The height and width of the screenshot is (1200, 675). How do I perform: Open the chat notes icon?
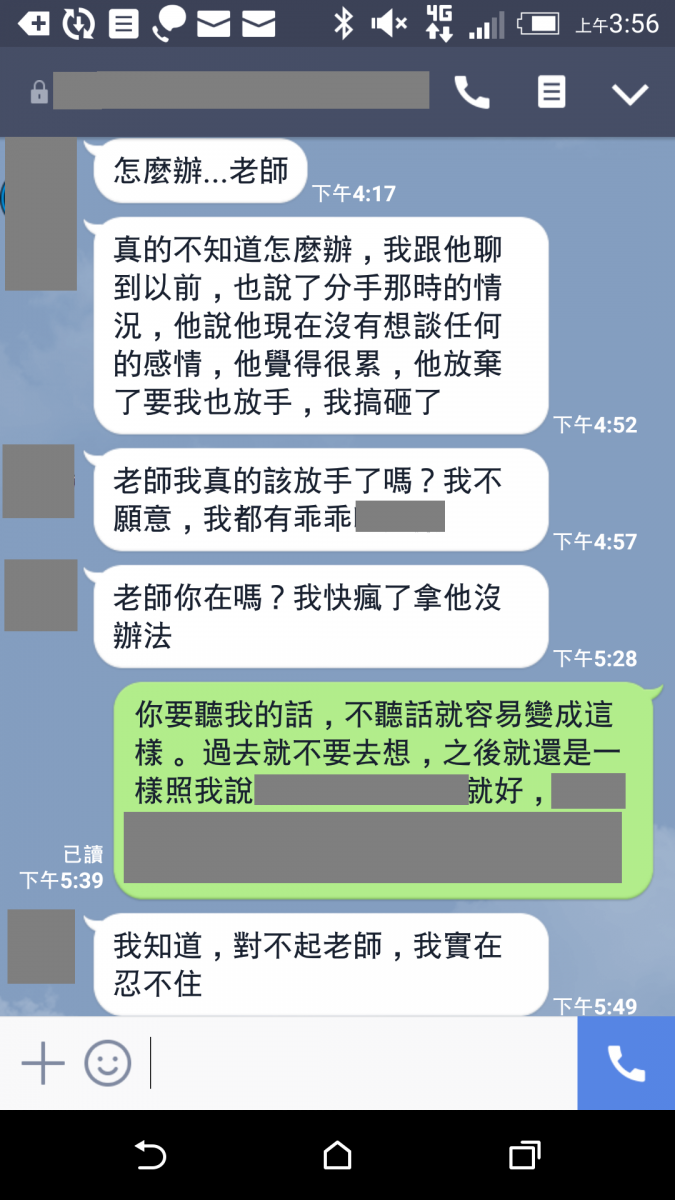[x=551, y=93]
